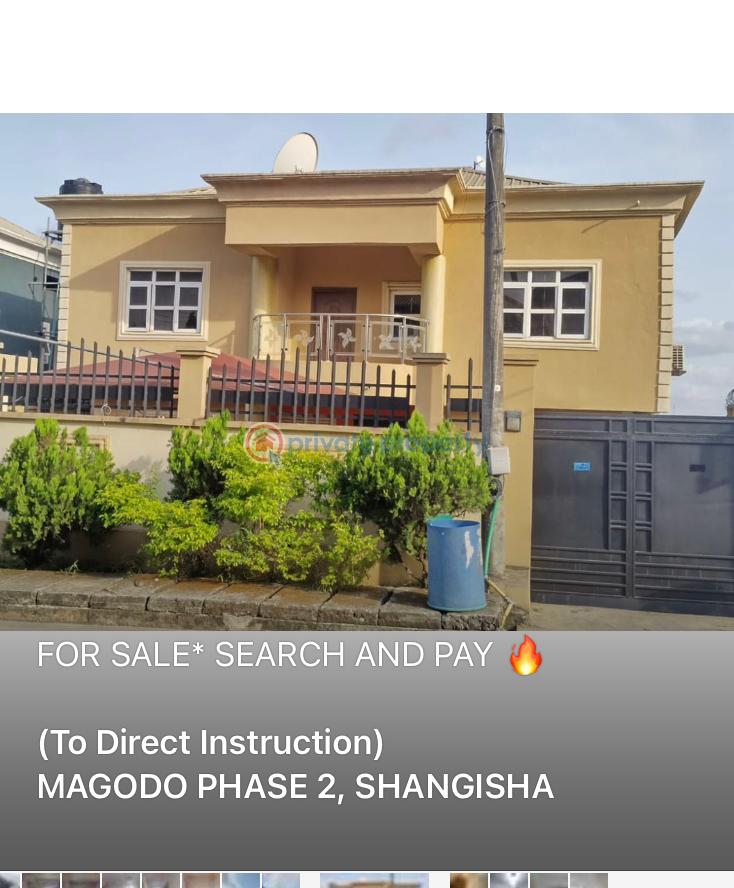This screenshot has height=888, width=734.
Task: Open the main property photo fullscreen
Action: (367, 370)
